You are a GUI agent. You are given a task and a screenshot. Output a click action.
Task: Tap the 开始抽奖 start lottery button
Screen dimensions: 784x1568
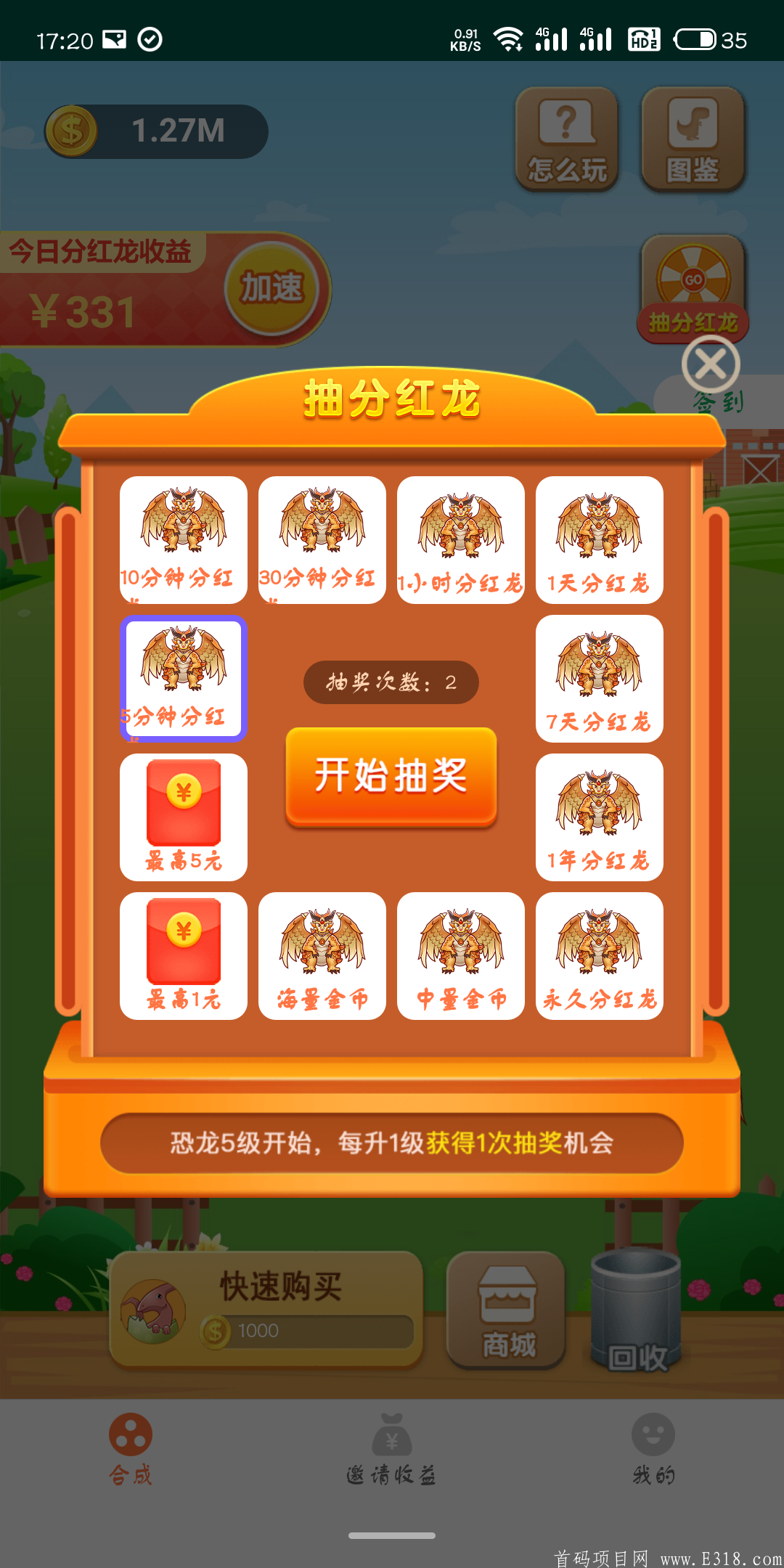391,776
